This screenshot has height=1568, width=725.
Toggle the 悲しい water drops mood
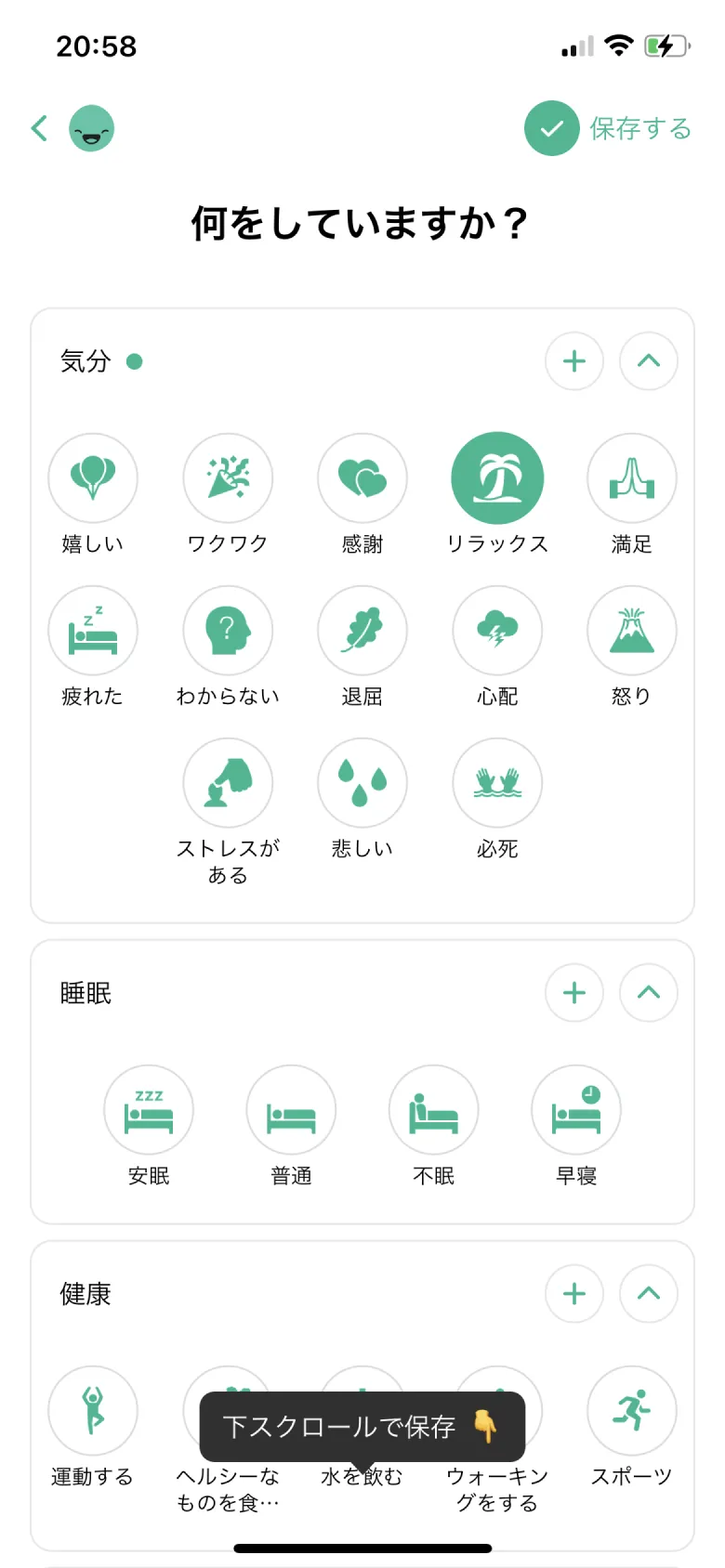[362, 783]
